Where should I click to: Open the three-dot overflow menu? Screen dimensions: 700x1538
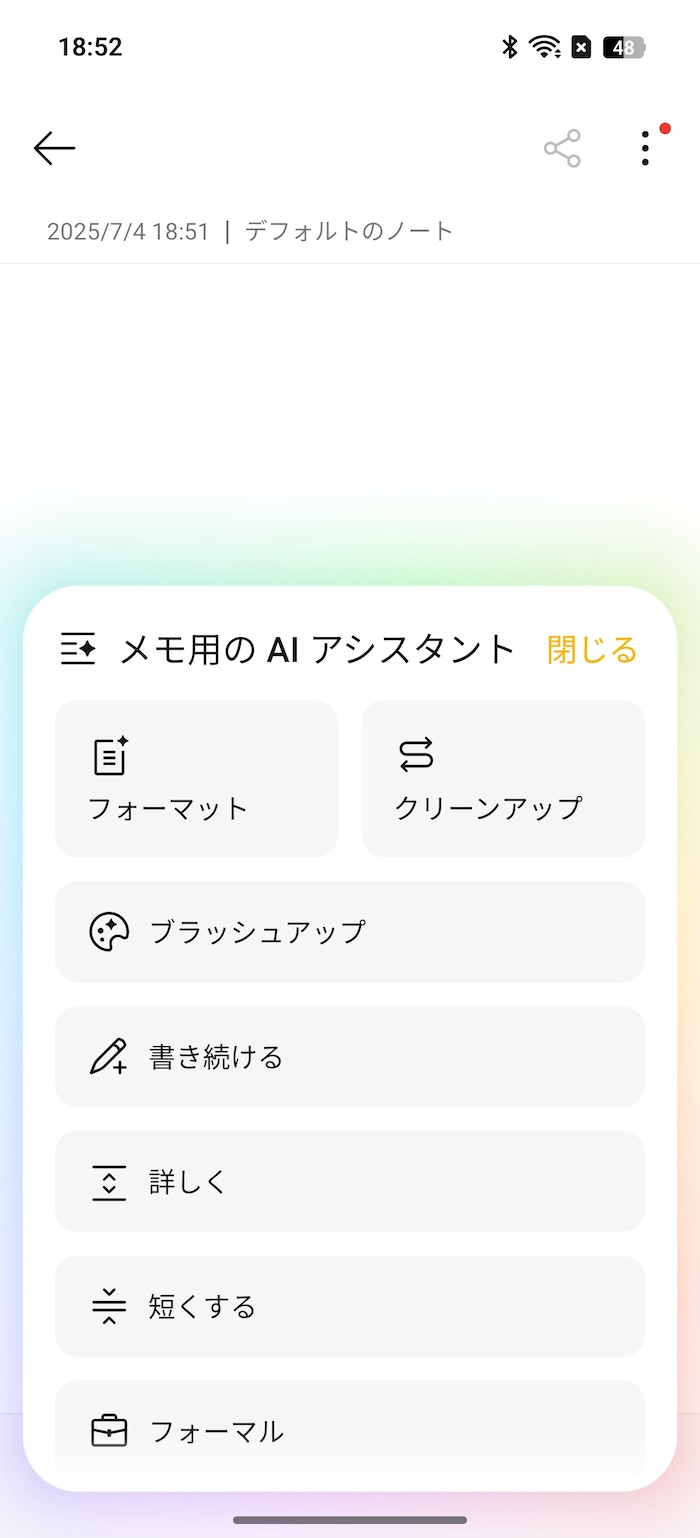pos(645,148)
